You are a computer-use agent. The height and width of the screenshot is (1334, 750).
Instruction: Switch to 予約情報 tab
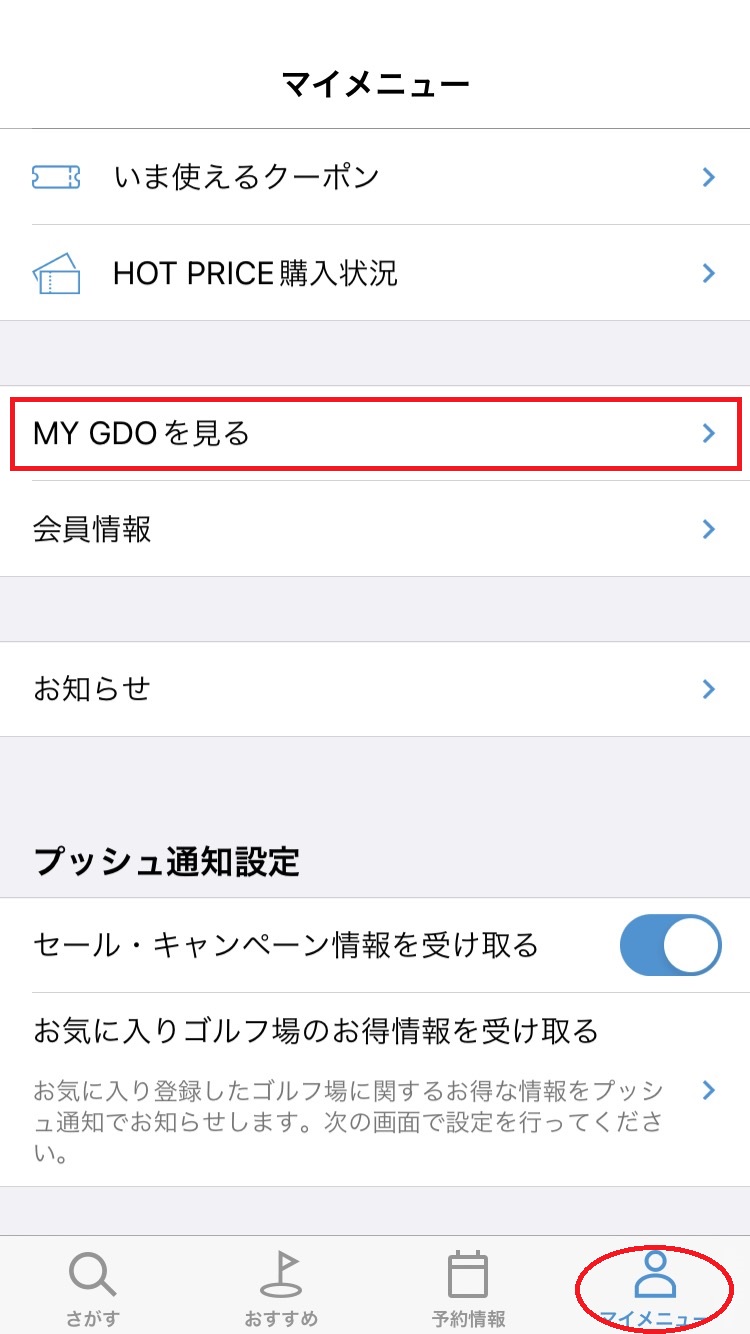(468, 1287)
